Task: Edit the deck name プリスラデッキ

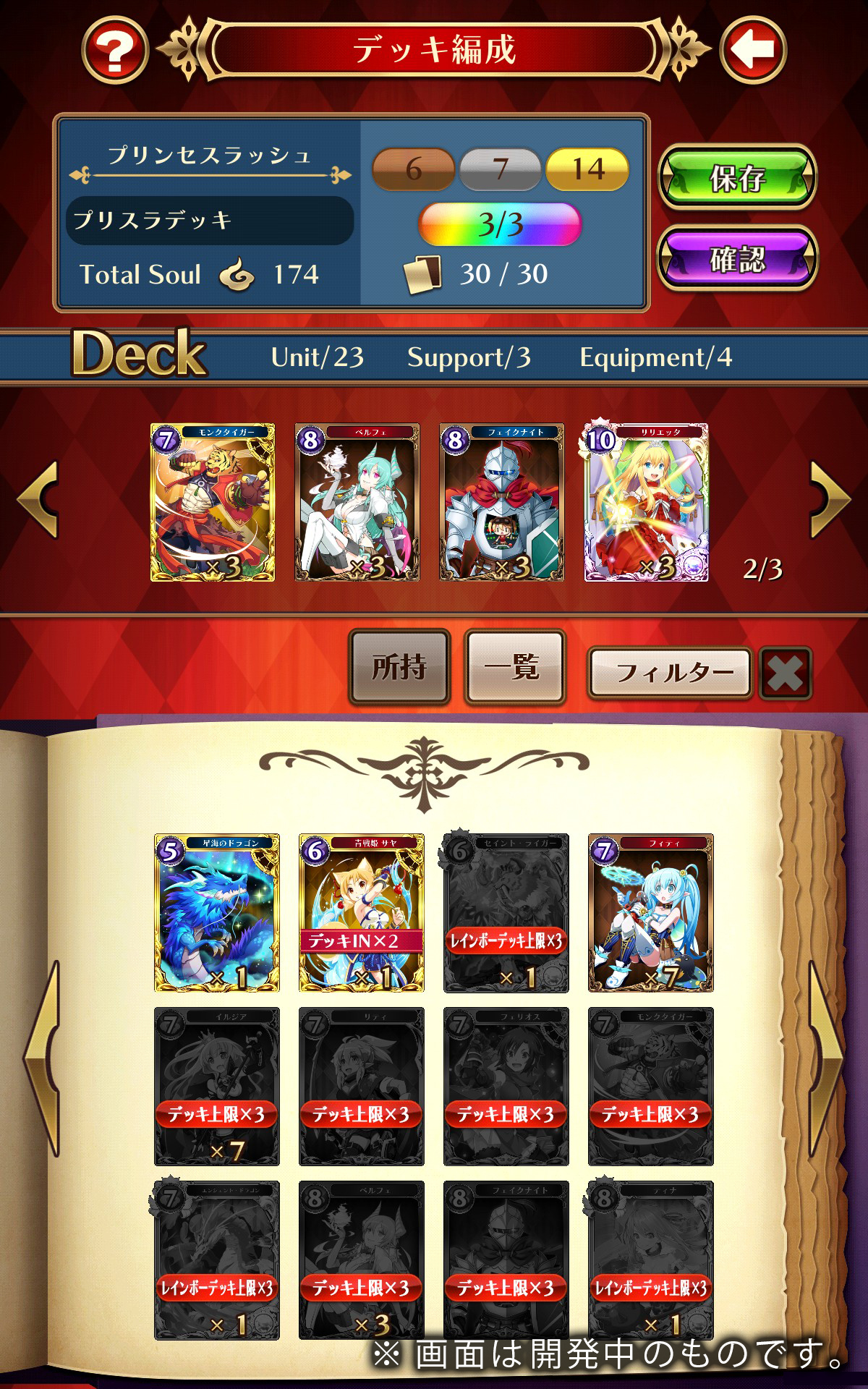Action: [x=210, y=220]
